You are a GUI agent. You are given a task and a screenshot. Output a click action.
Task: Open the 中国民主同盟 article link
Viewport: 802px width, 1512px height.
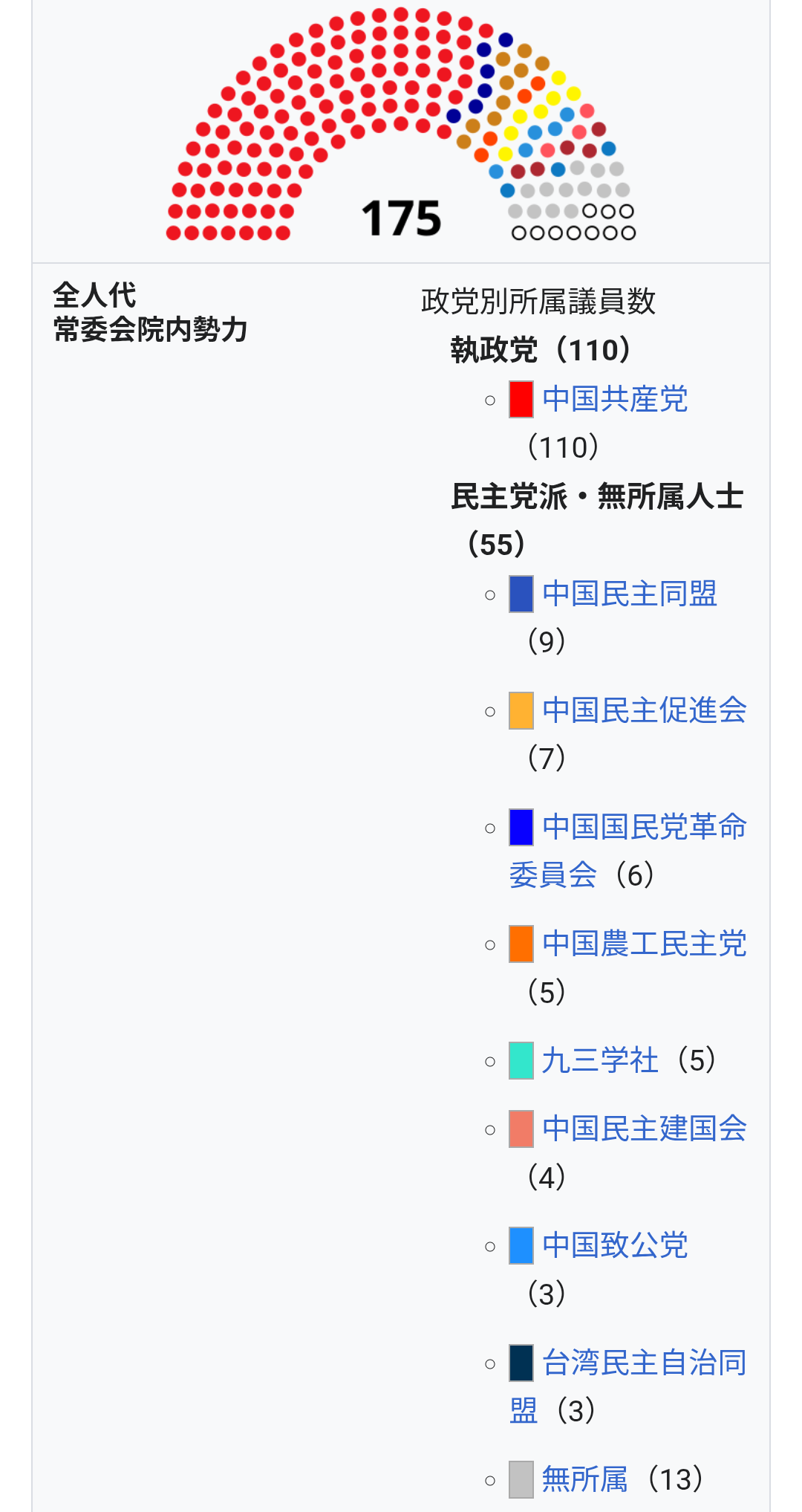(x=630, y=594)
